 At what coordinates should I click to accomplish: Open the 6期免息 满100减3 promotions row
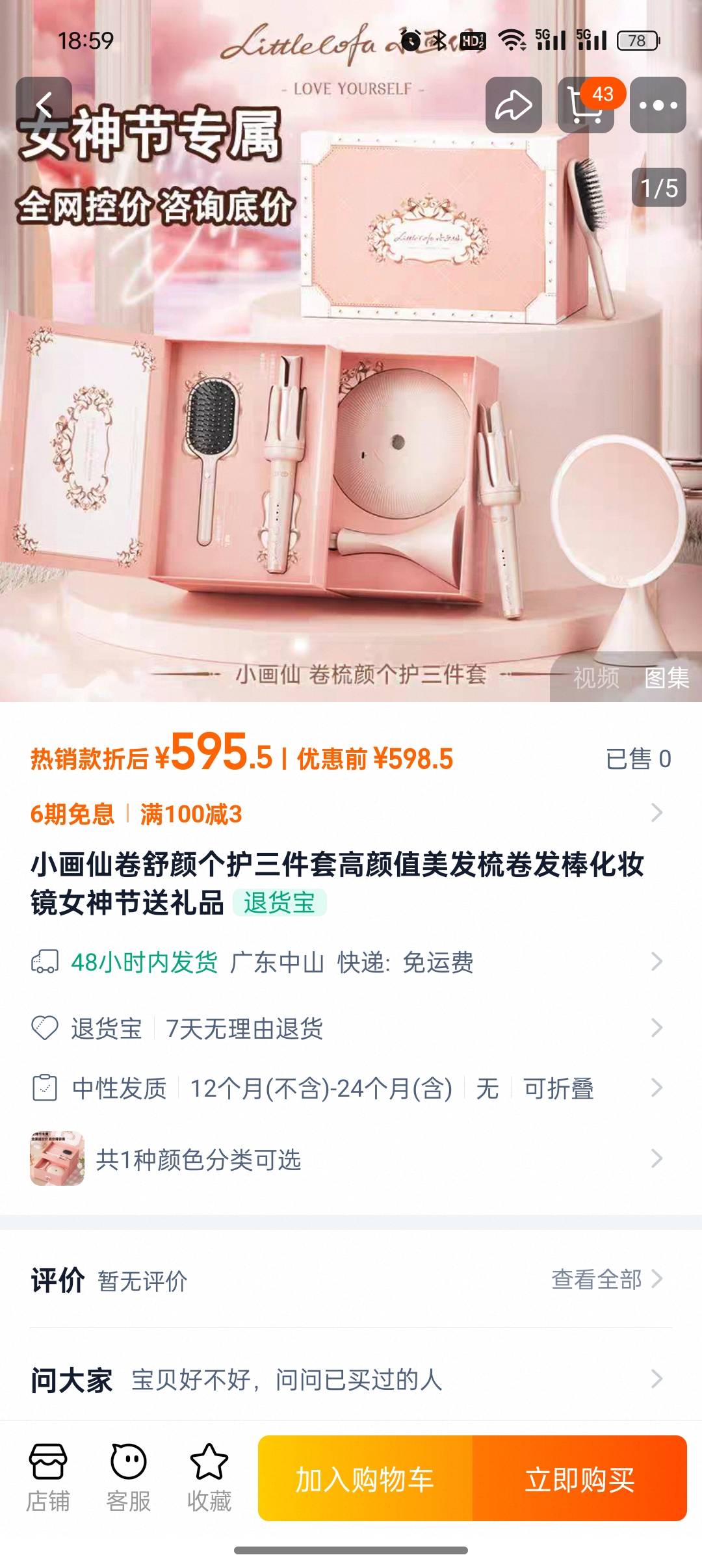pos(351,813)
